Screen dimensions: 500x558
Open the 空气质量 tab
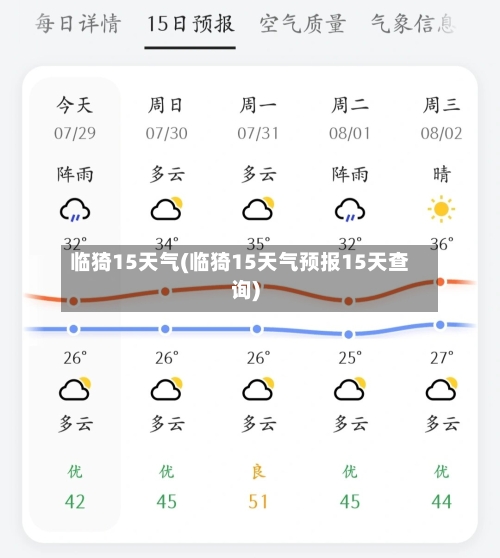[x=302, y=24]
